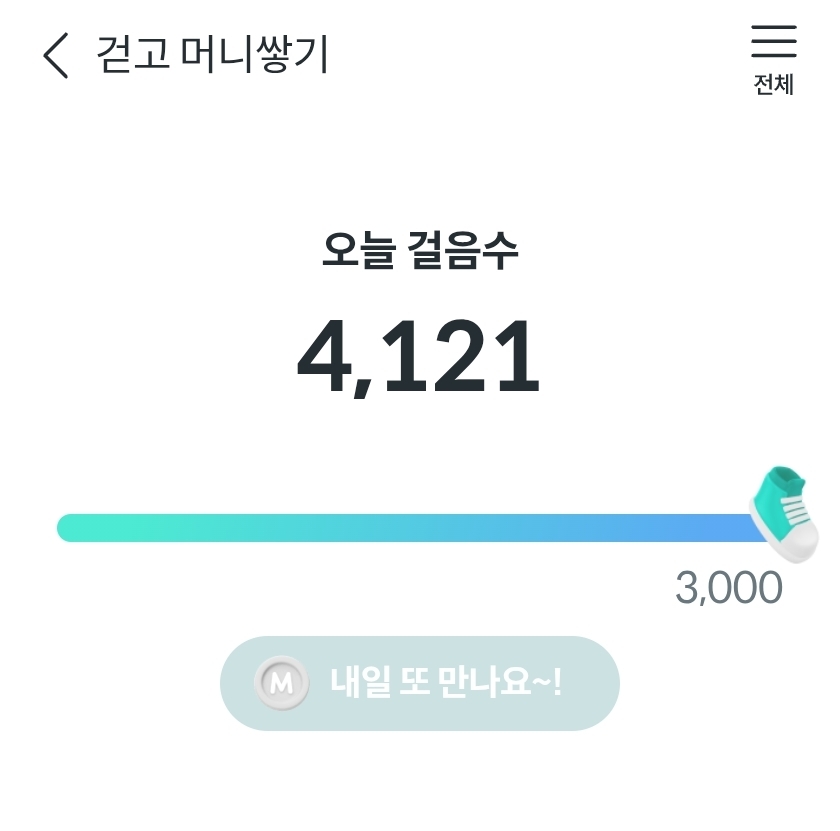The height and width of the screenshot is (831, 840).
Task: Open the 전체 hamburger menu
Action: pos(773,58)
